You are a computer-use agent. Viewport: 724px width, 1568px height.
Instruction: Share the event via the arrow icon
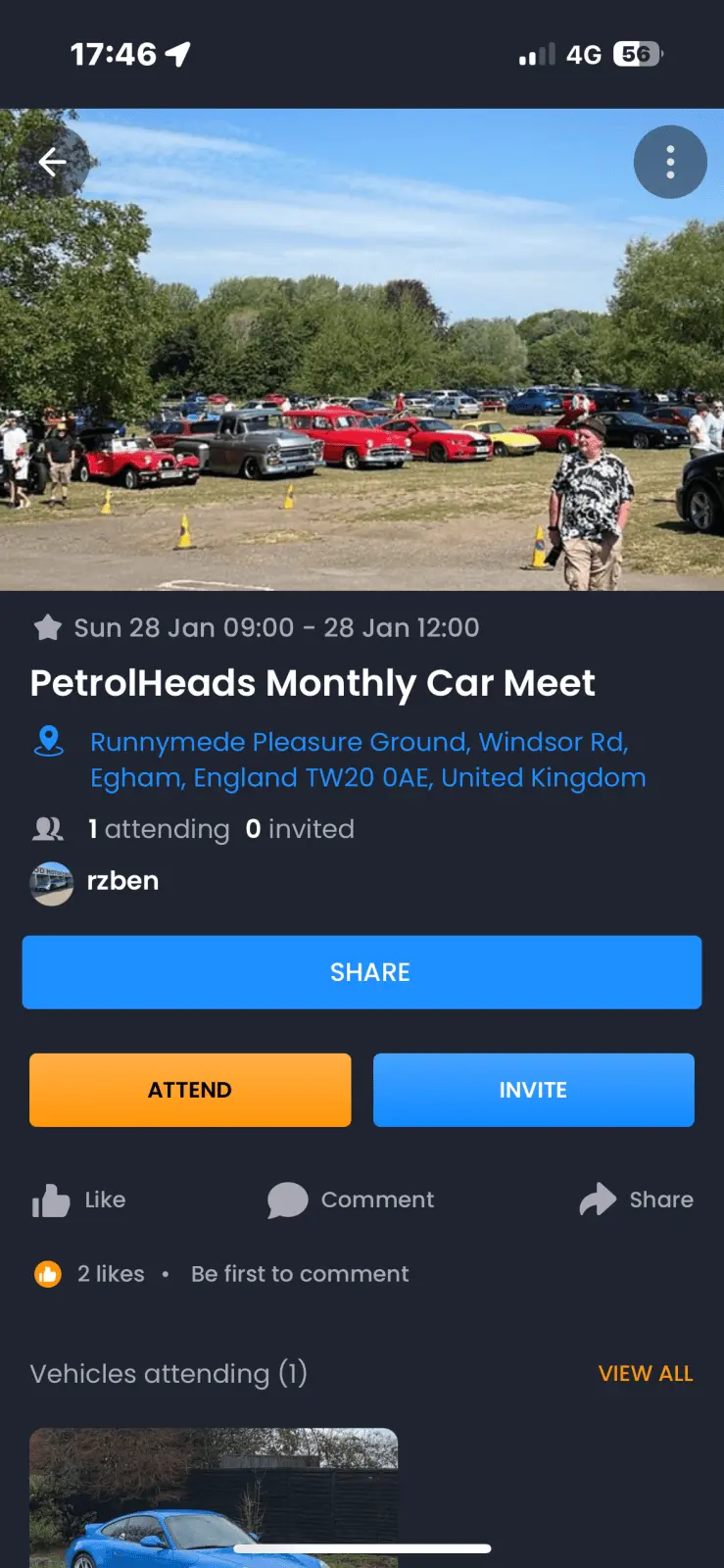[636, 1200]
